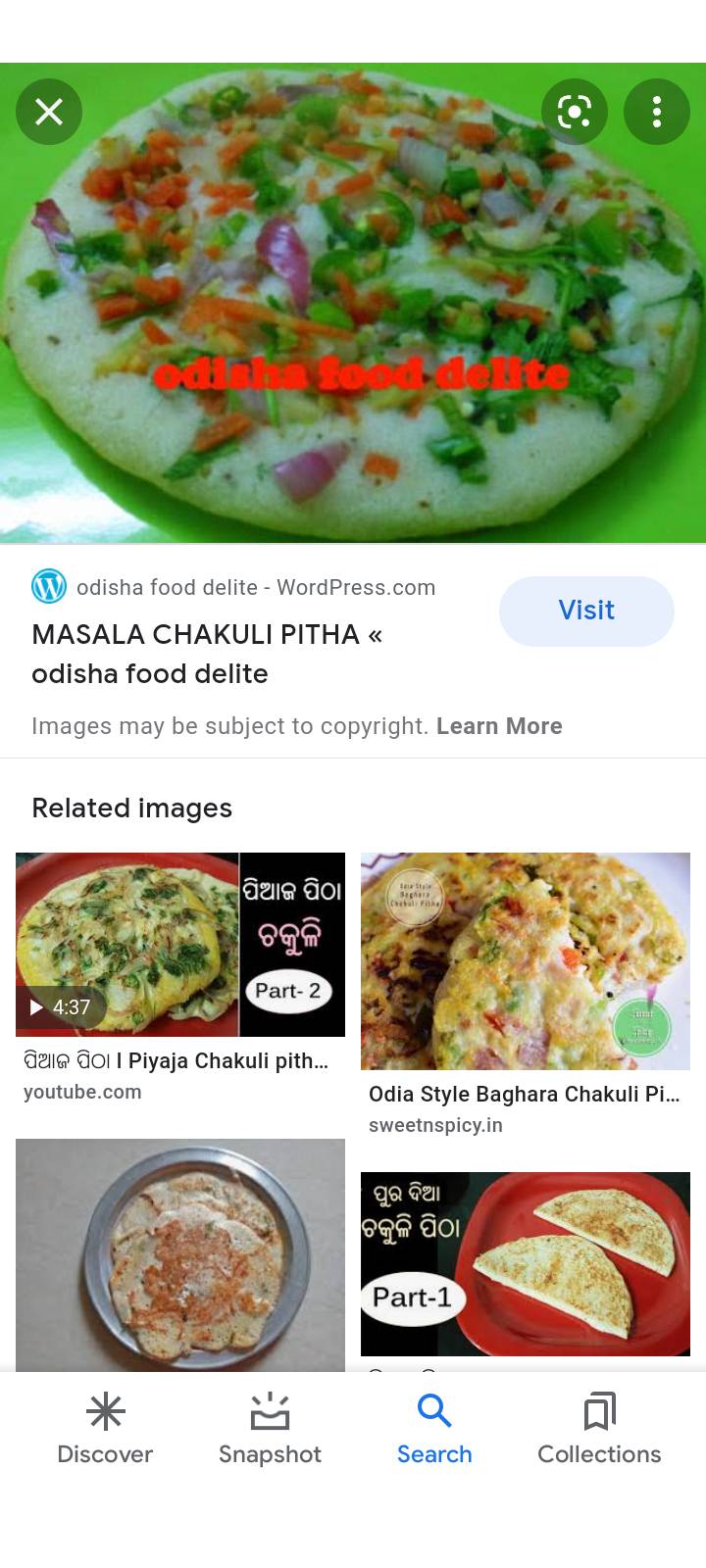Click the youtube.com source label

[x=82, y=1091]
